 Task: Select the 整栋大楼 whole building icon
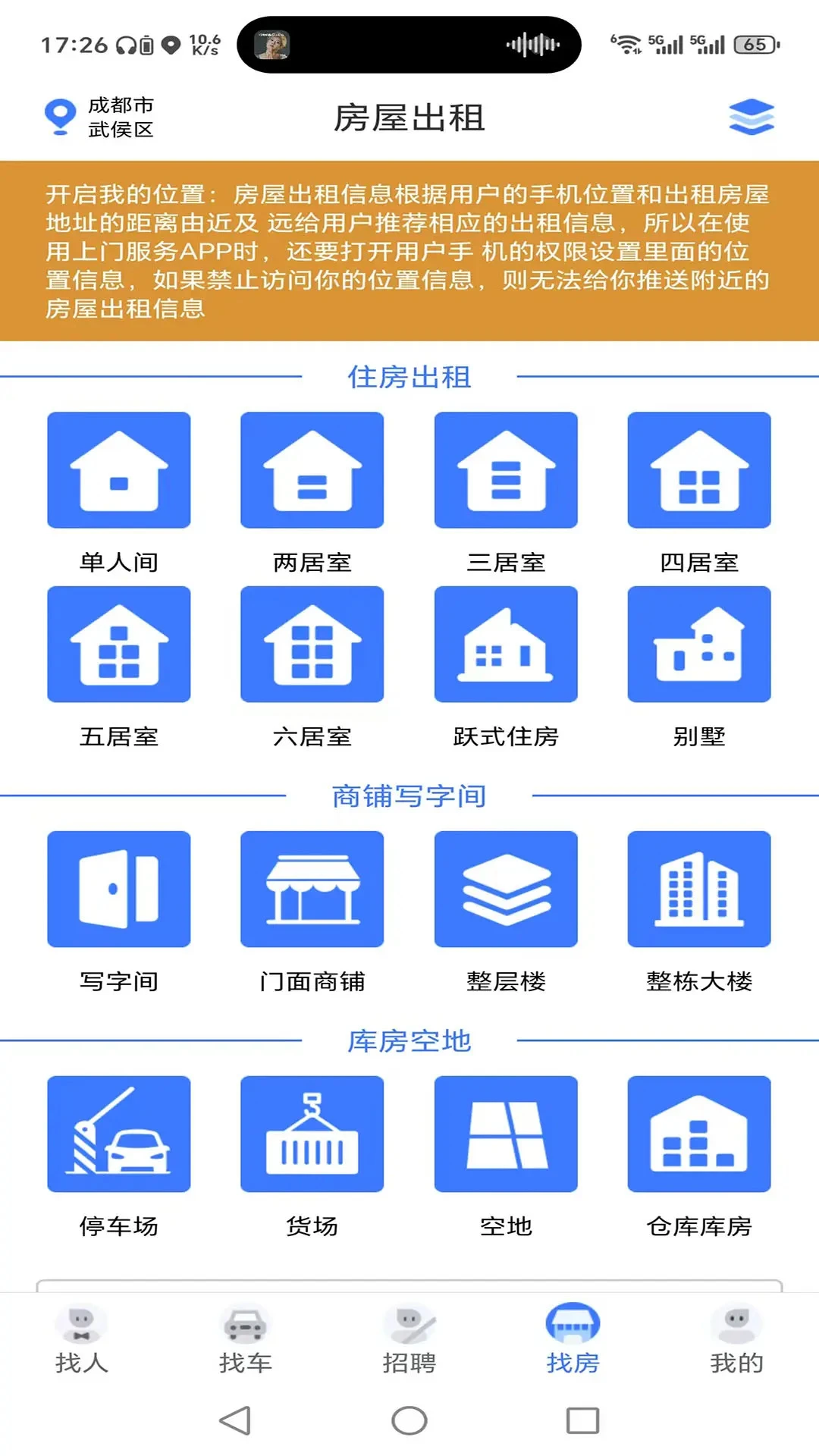click(x=700, y=889)
